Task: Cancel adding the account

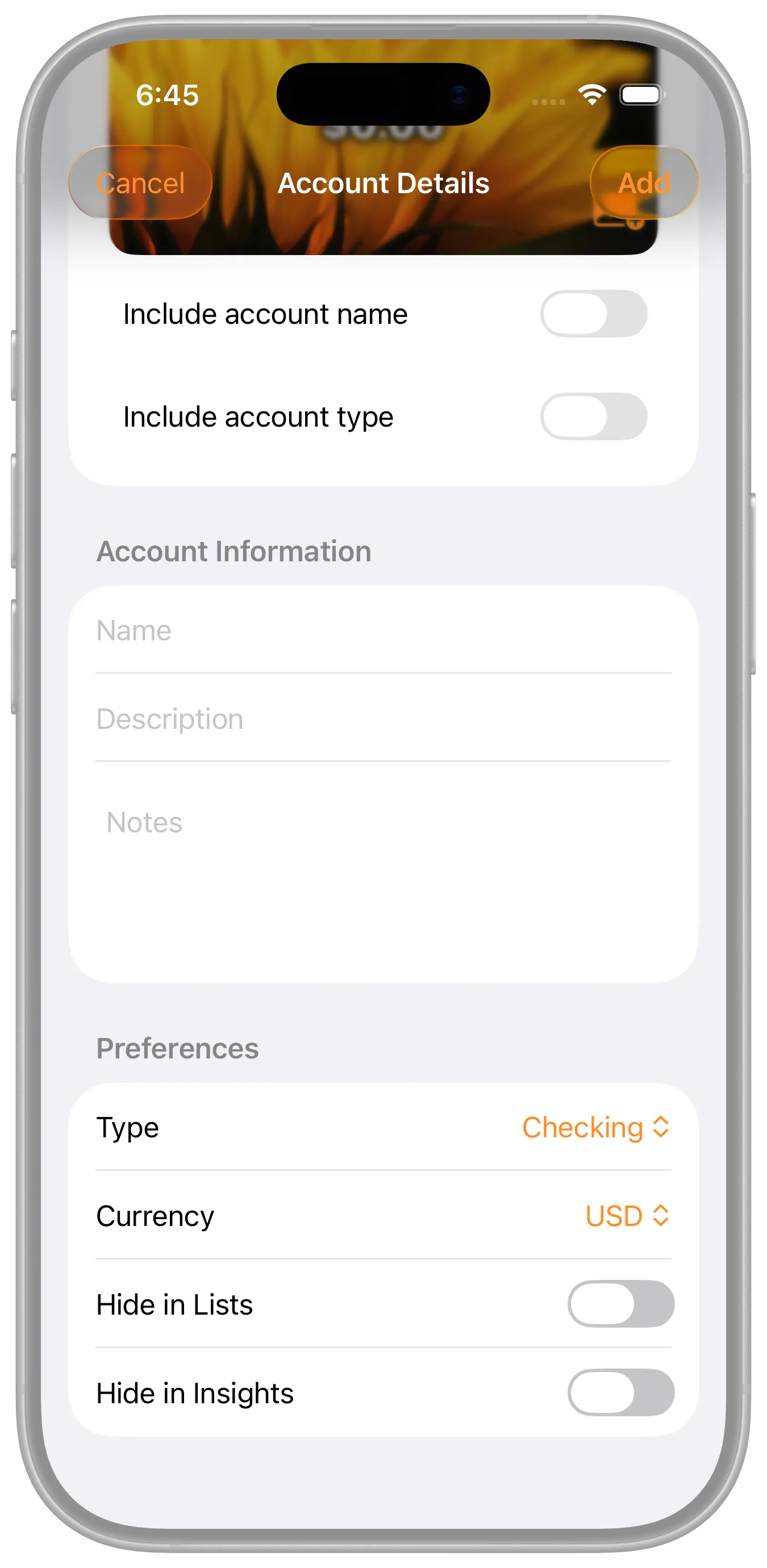Action: tap(141, 182)
